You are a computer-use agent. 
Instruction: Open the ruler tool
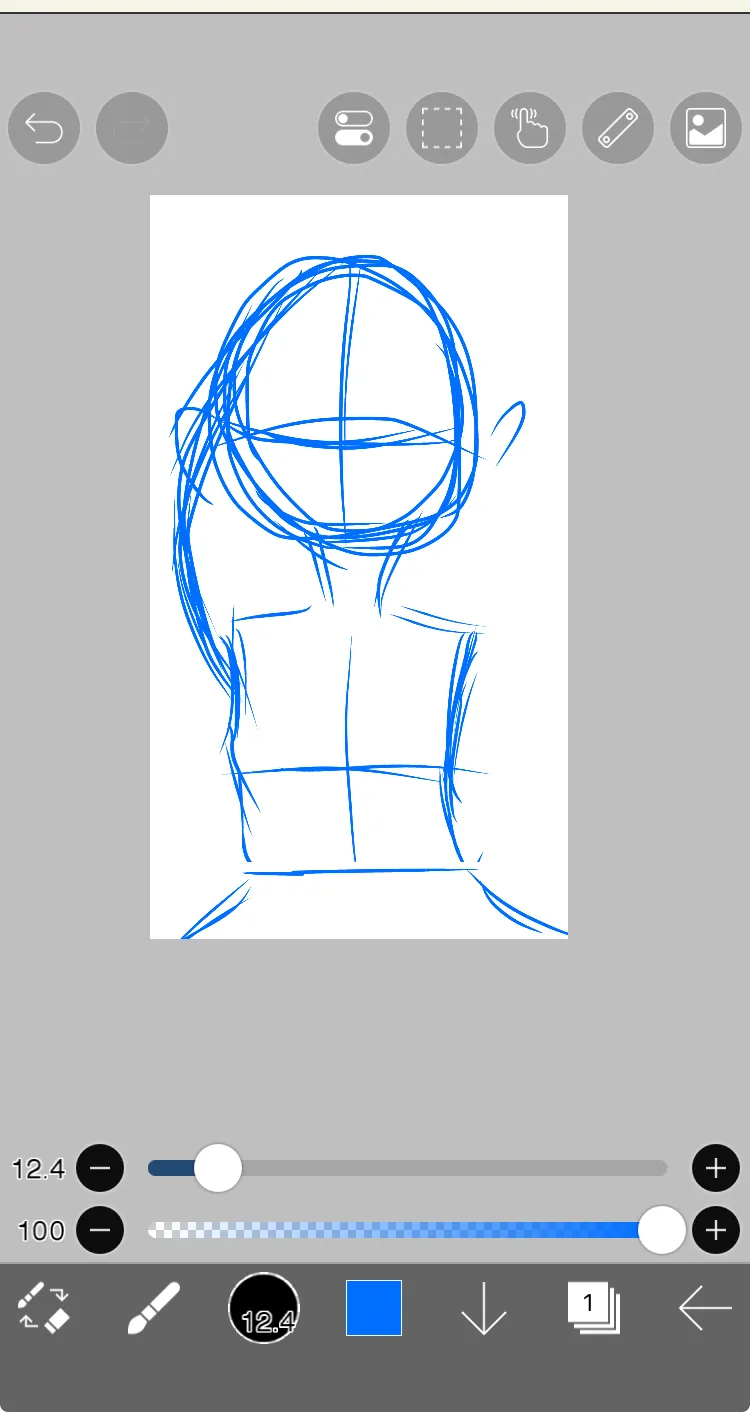point(618,127)
